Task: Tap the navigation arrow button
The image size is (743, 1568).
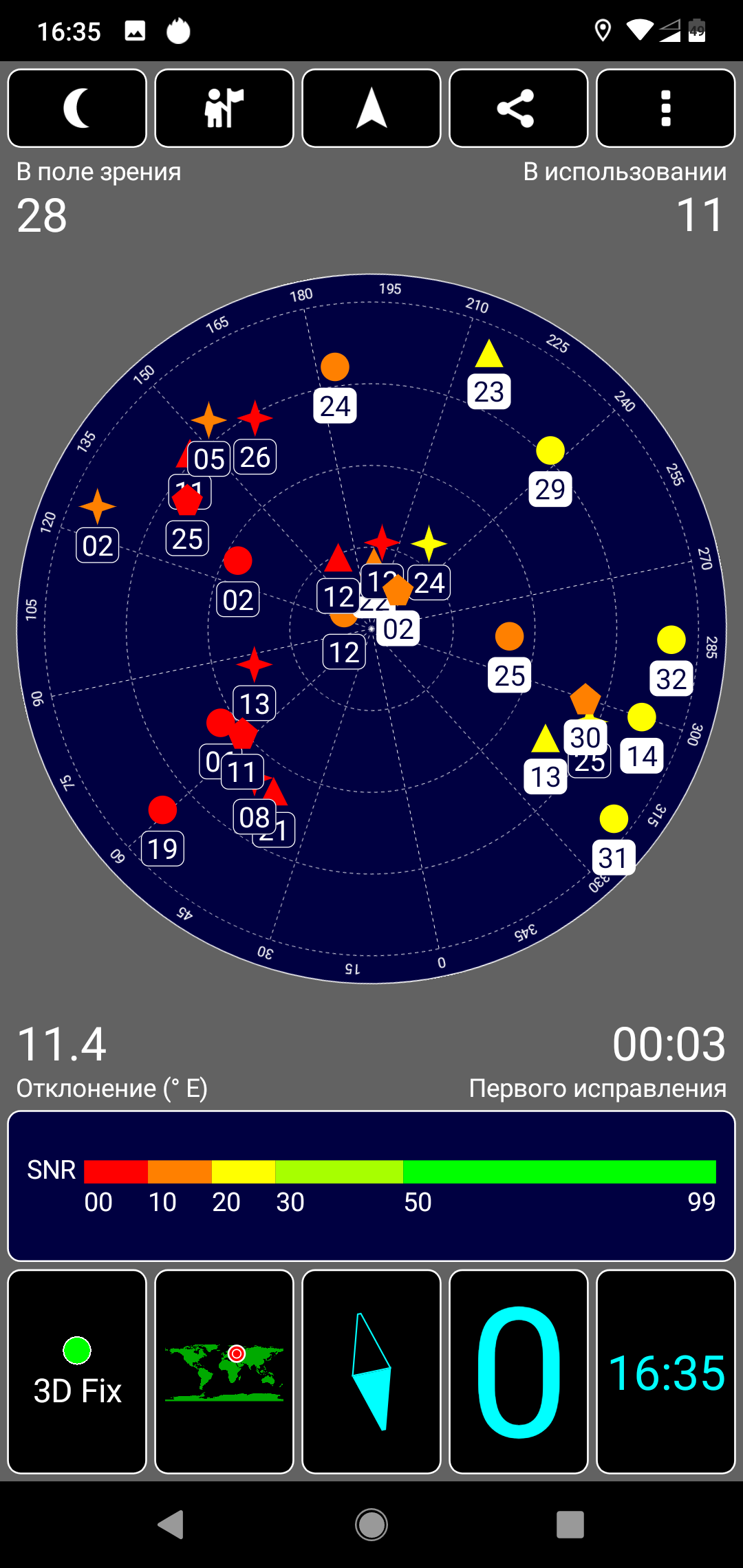Action: [x=371, y=108]
